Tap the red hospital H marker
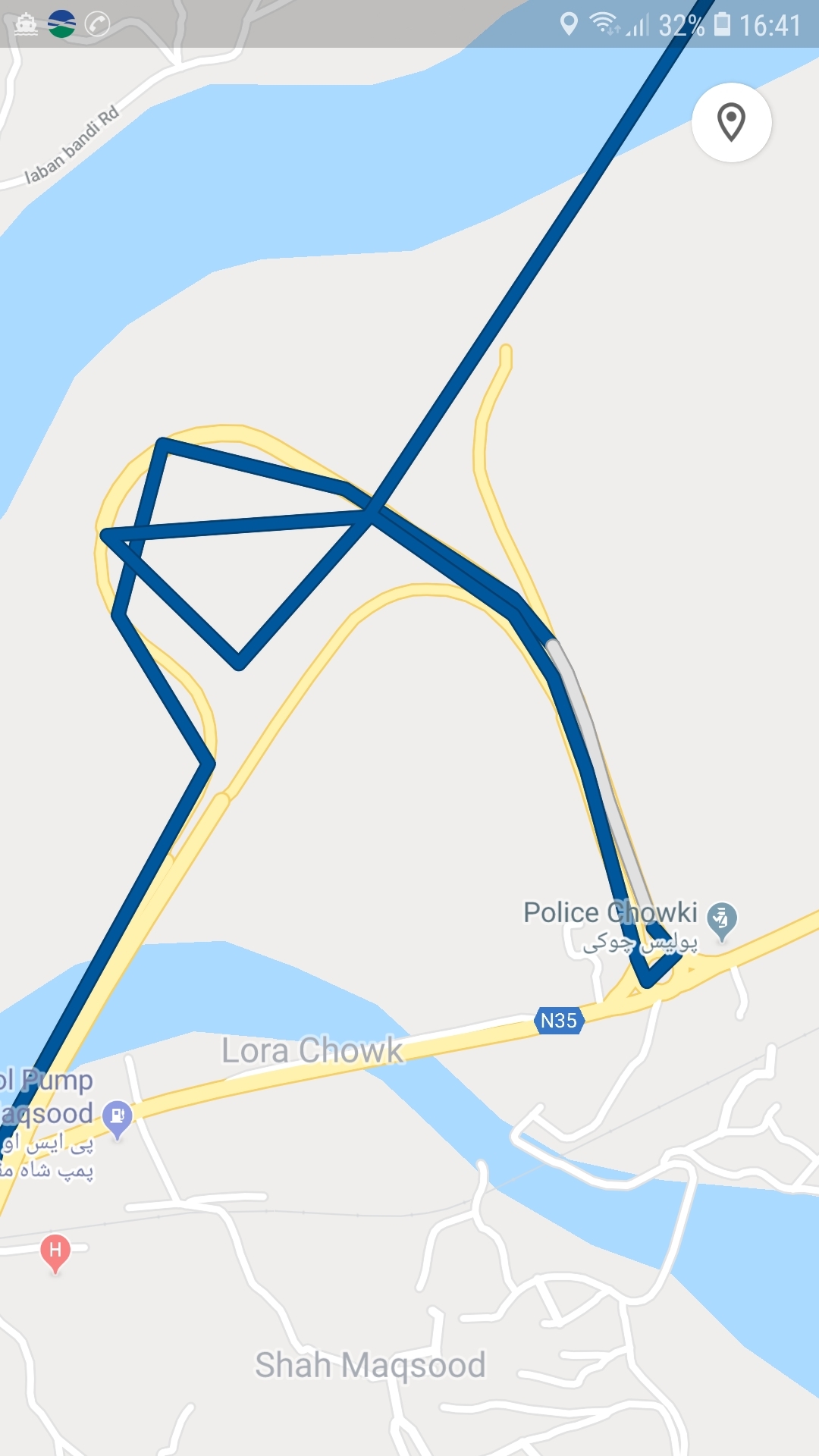The width and height of the screenshot is (819, 1456). (55, 1254)
